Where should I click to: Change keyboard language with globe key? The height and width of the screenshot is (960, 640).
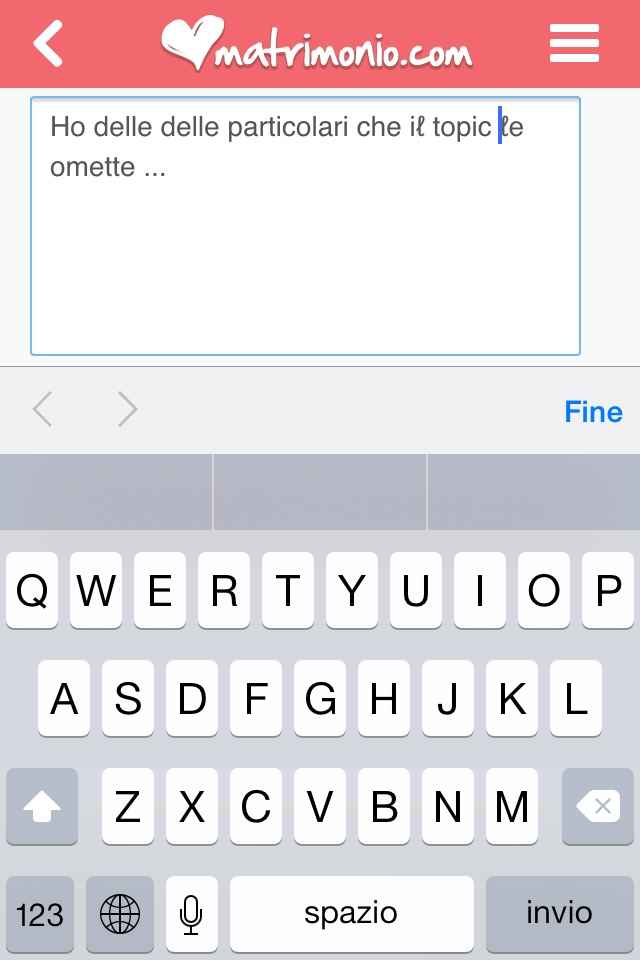[x=120, y=913]
